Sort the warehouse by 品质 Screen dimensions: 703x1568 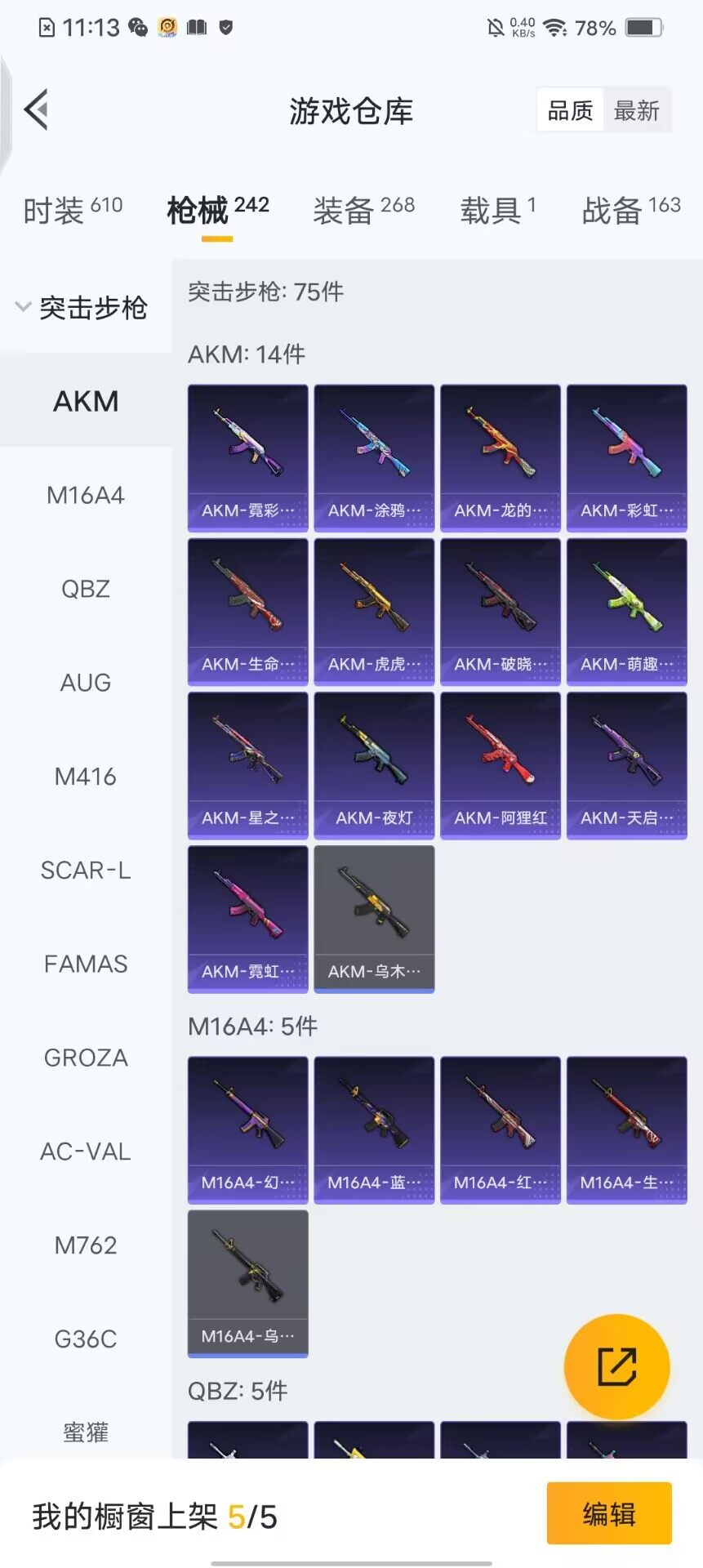click(x=570, y=110)
